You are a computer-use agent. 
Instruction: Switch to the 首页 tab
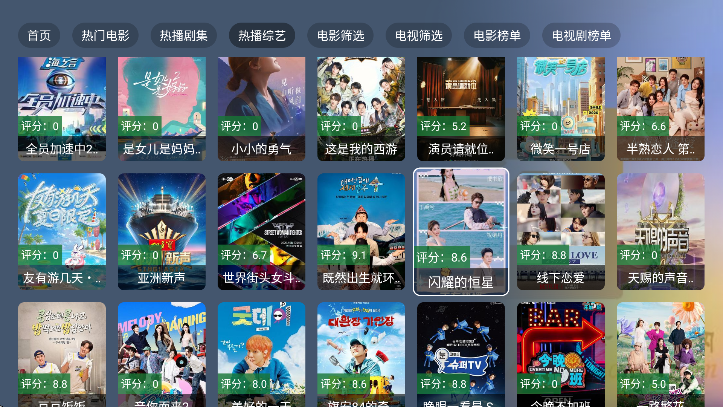click(39, 35)
